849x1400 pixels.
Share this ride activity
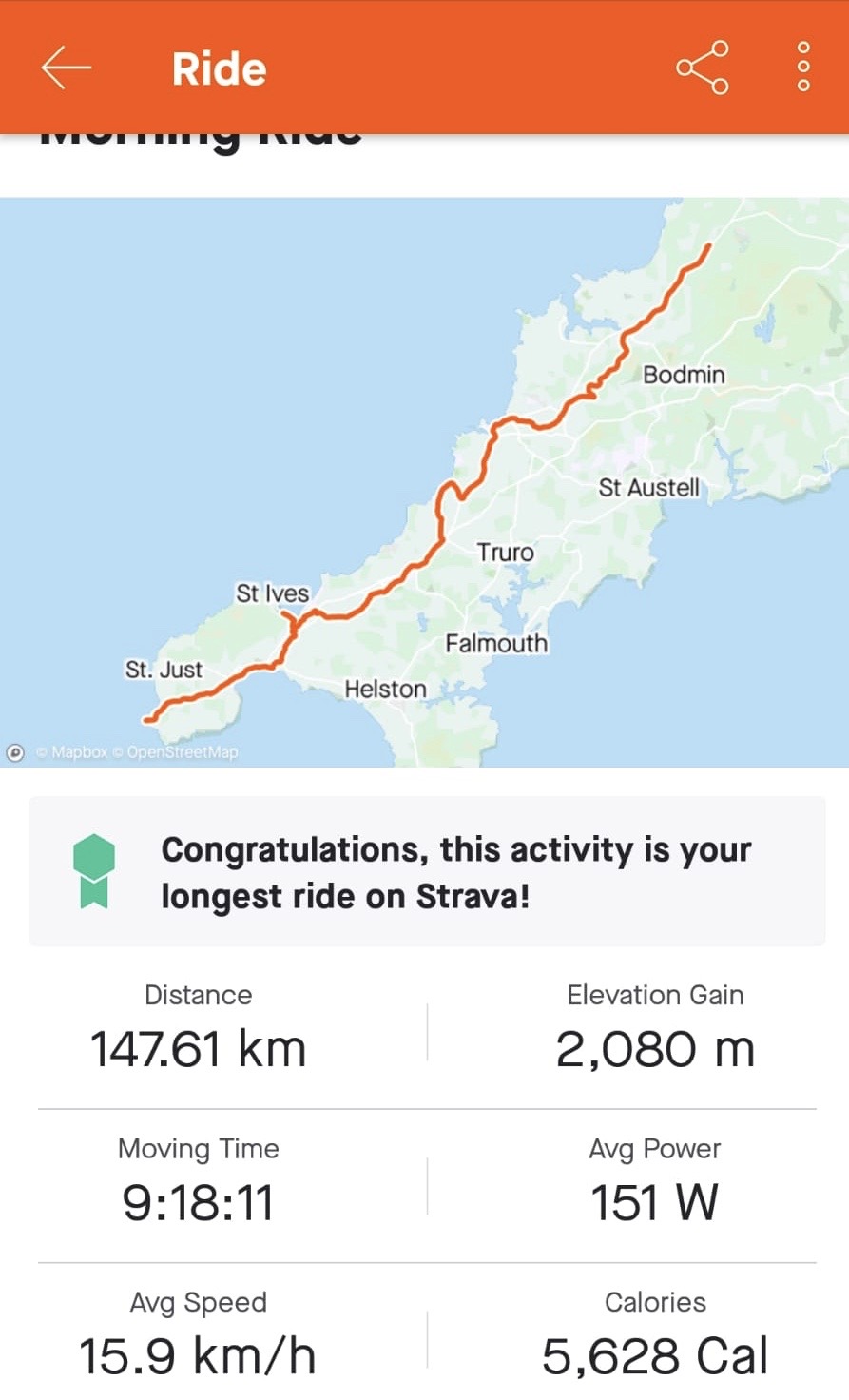pyautogui.click(x=703, y=68)
